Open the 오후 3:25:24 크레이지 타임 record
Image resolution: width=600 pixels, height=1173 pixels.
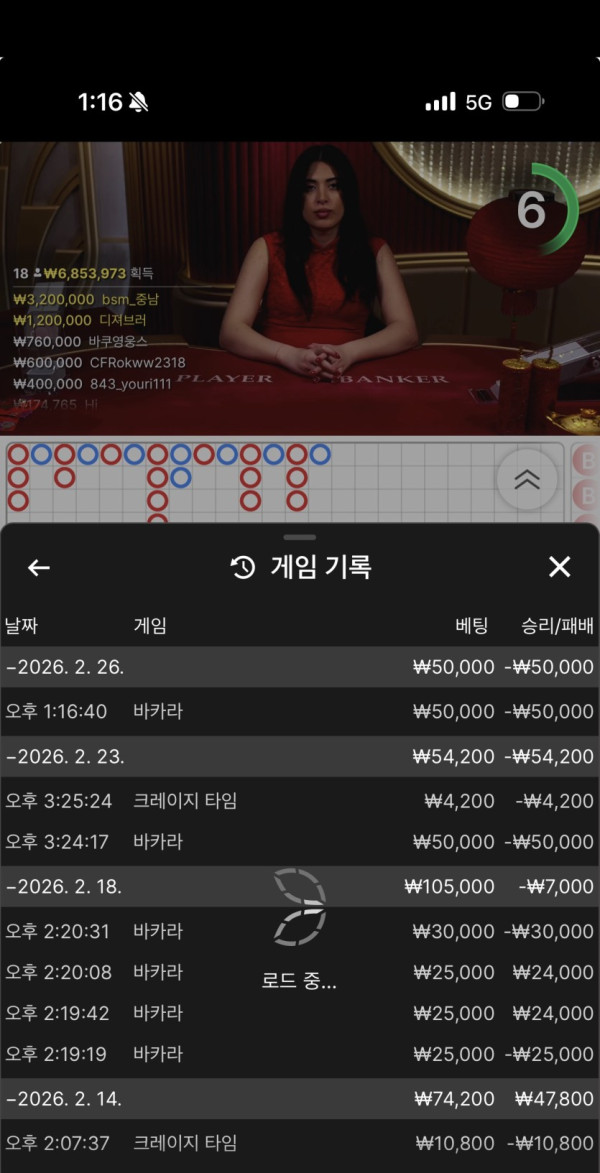299,801
